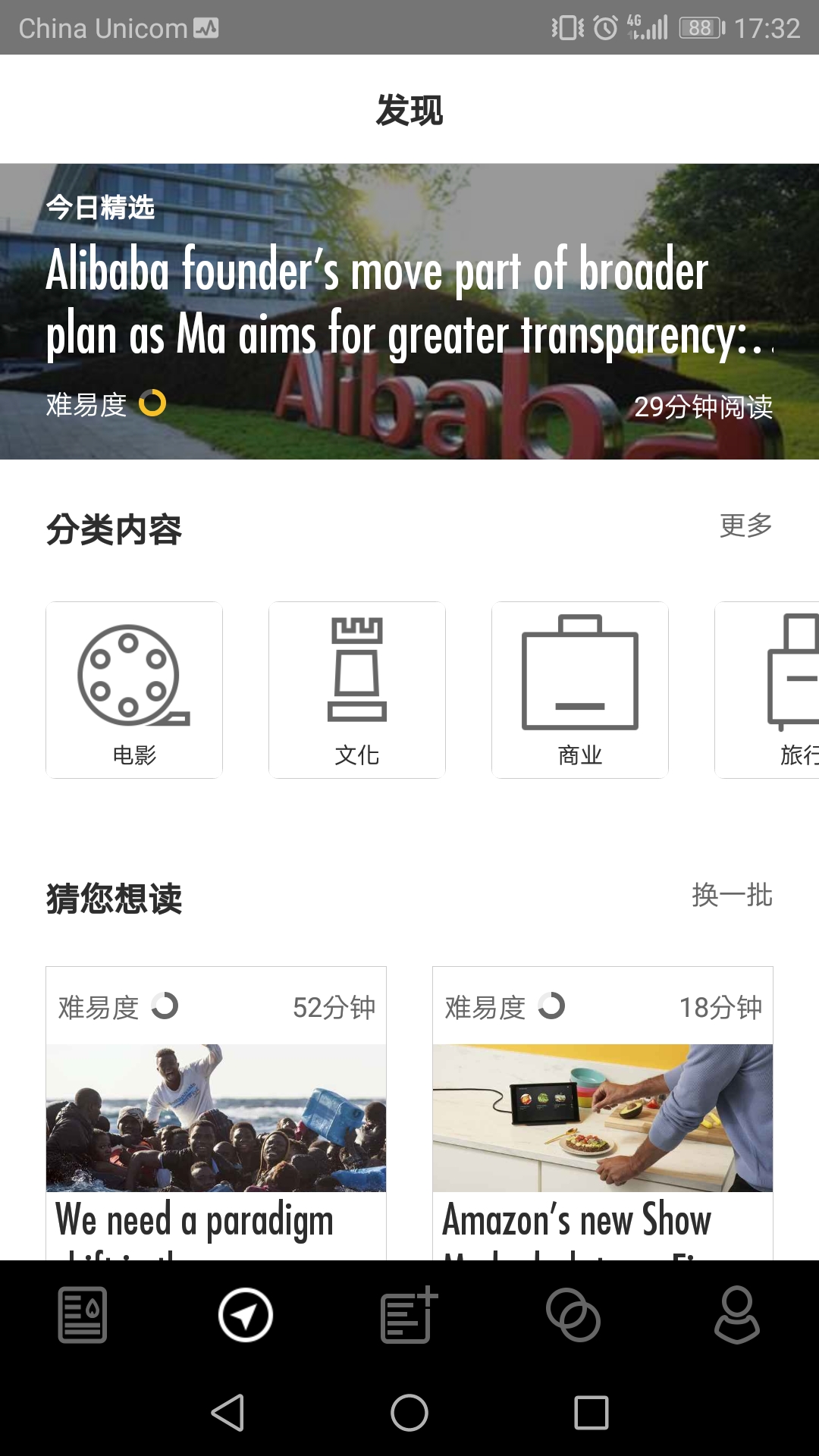
Task: Select the discover compass tab
Action: point(246,1315)
